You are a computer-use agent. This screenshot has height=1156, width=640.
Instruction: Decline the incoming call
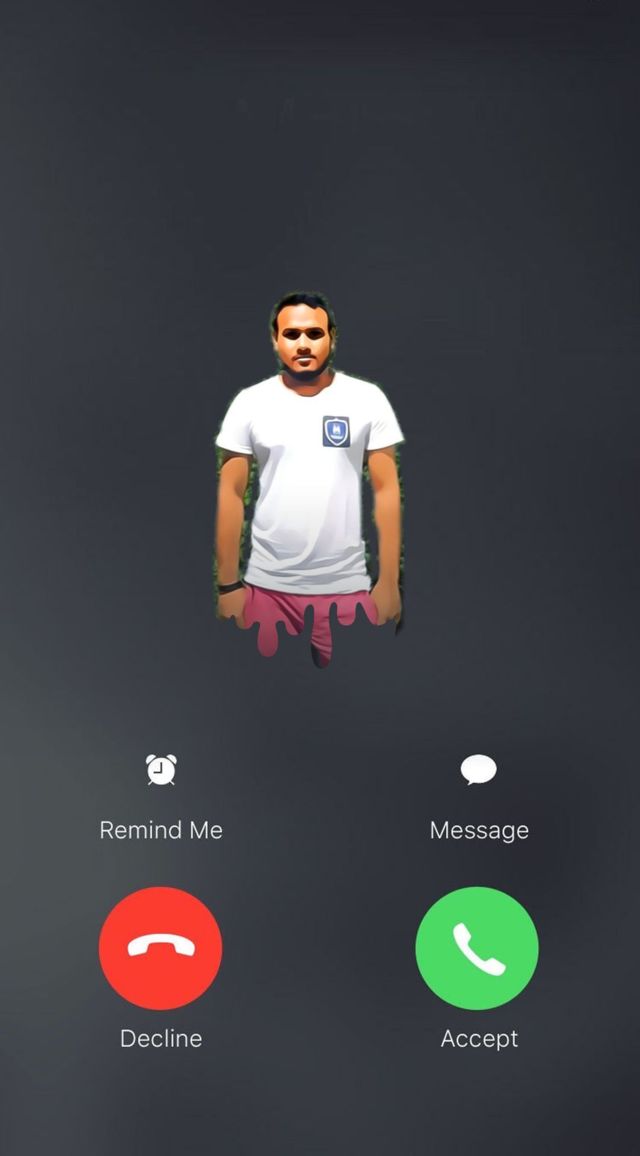[161, 948]
